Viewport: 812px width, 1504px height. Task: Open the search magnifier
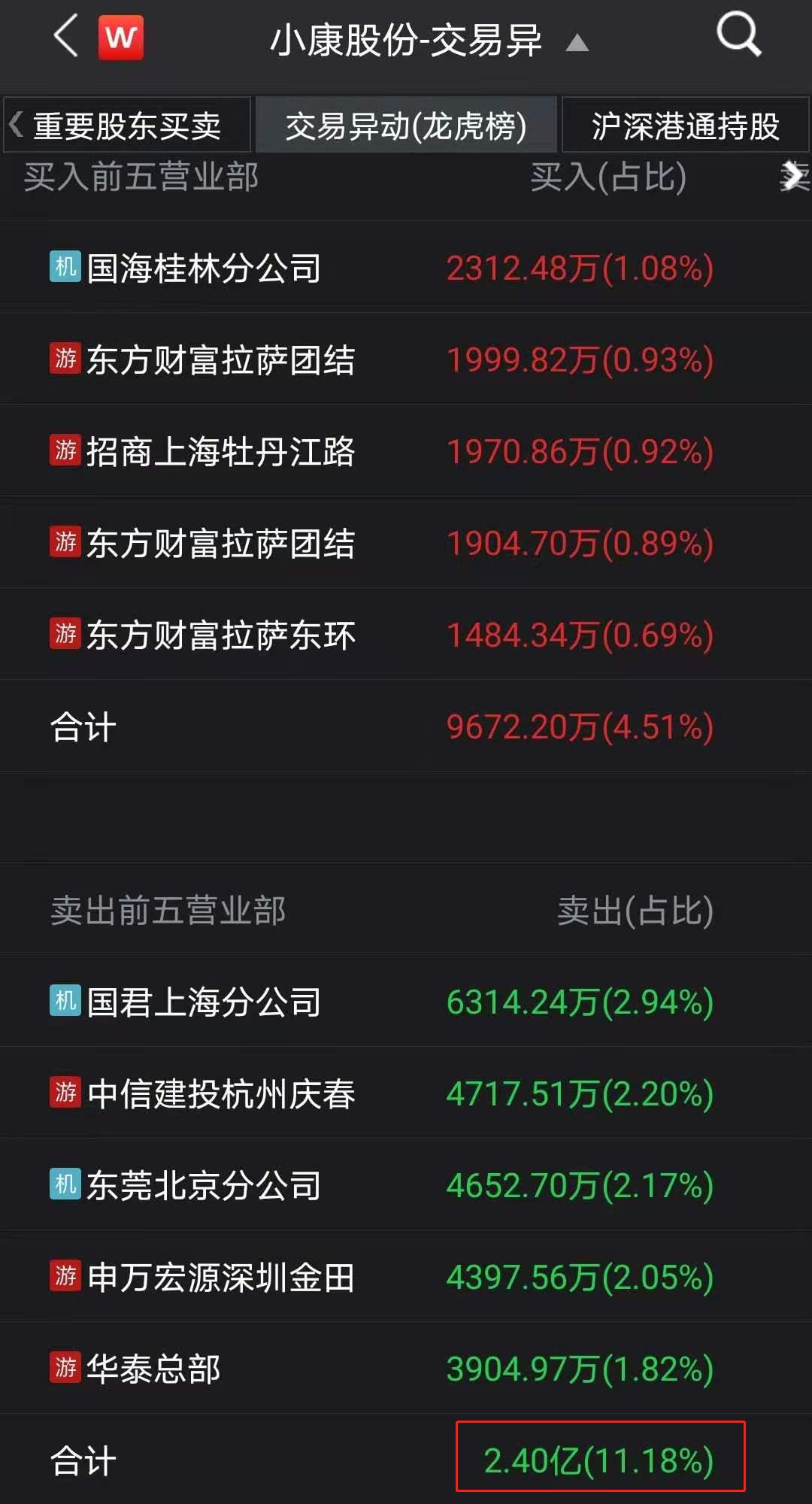click(x=738, y=35)
